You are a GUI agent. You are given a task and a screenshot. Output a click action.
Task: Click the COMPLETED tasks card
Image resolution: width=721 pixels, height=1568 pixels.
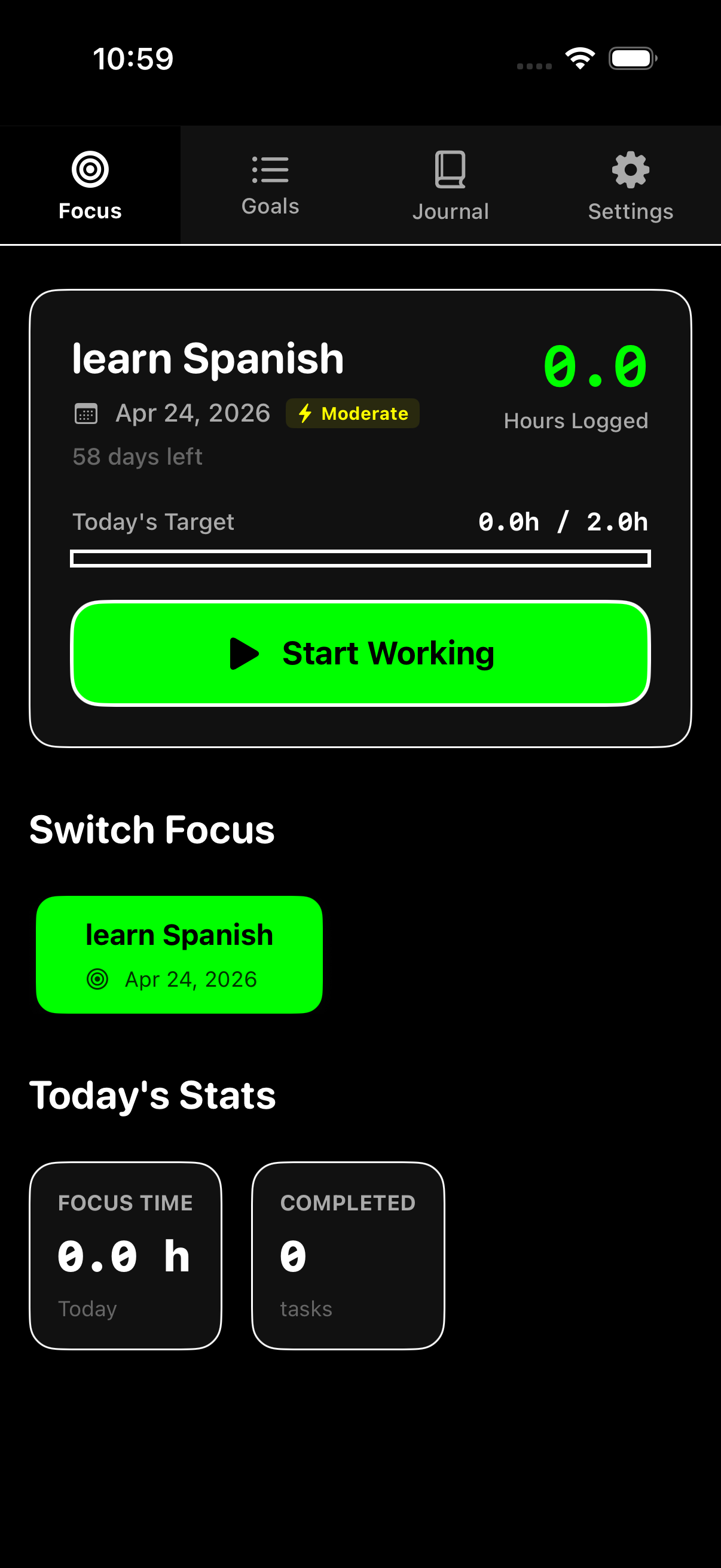(x=348, y=1254)
